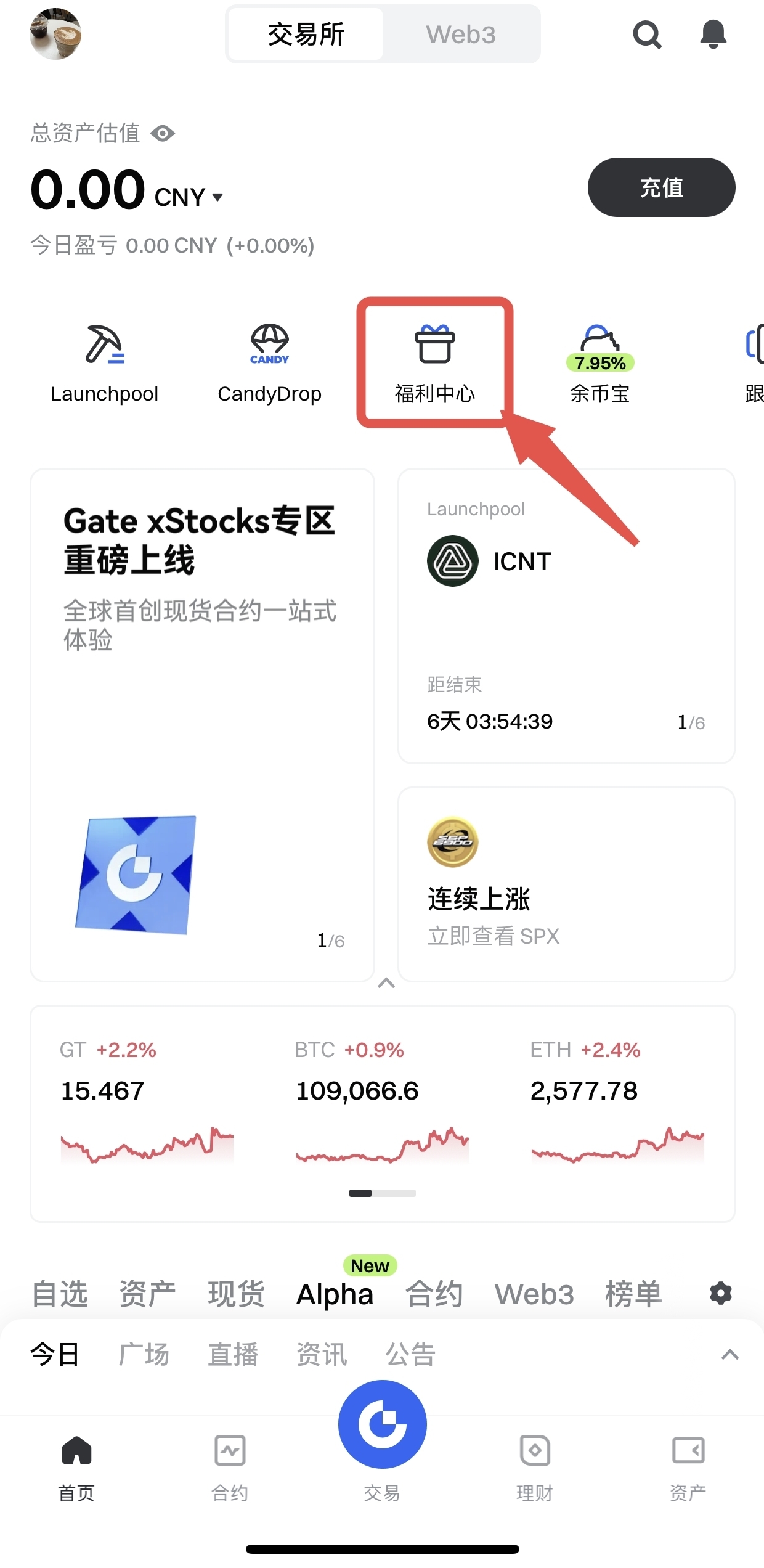The height and width of the screenshot is (1568, 764).
Task: Open your profile avatar
Action: point(55,35)
